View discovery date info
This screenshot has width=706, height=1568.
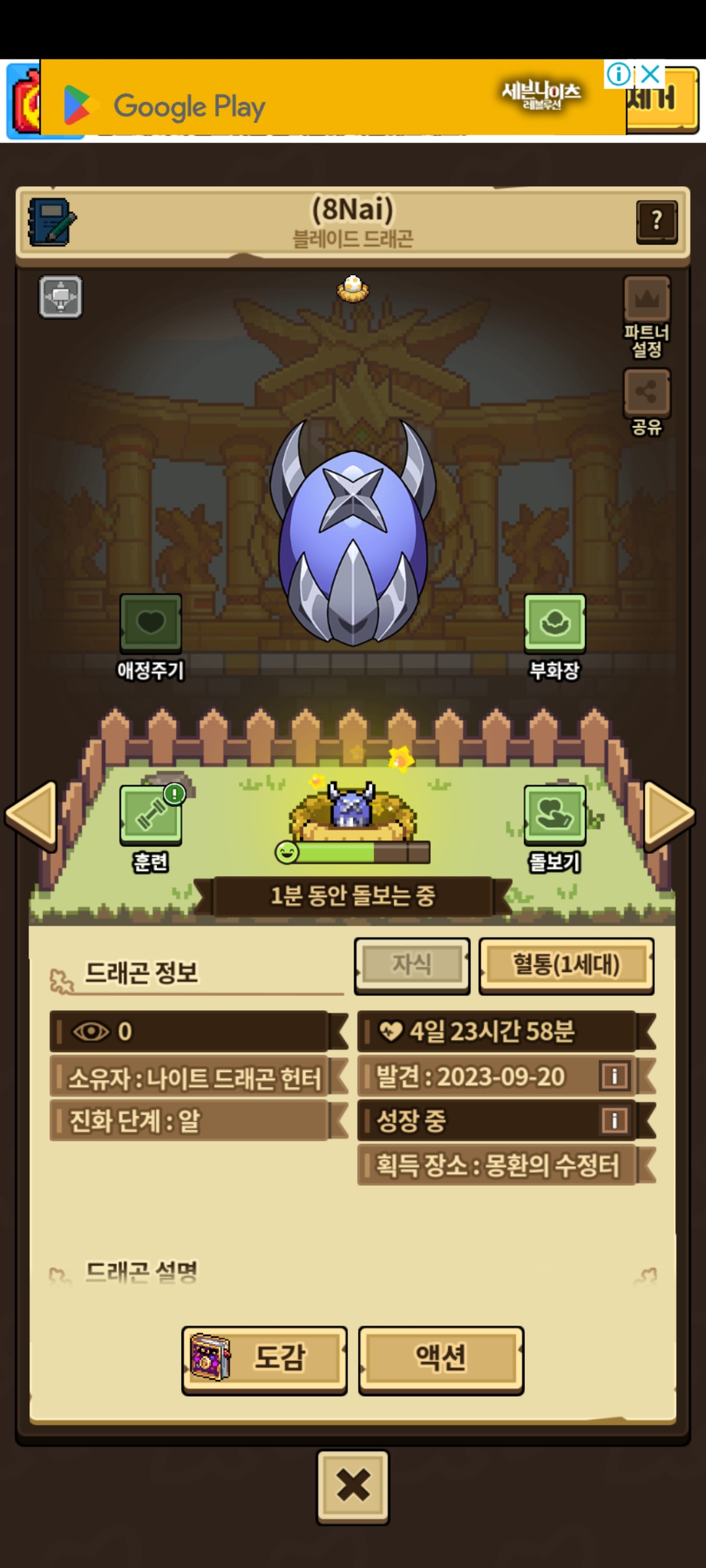614,1075
